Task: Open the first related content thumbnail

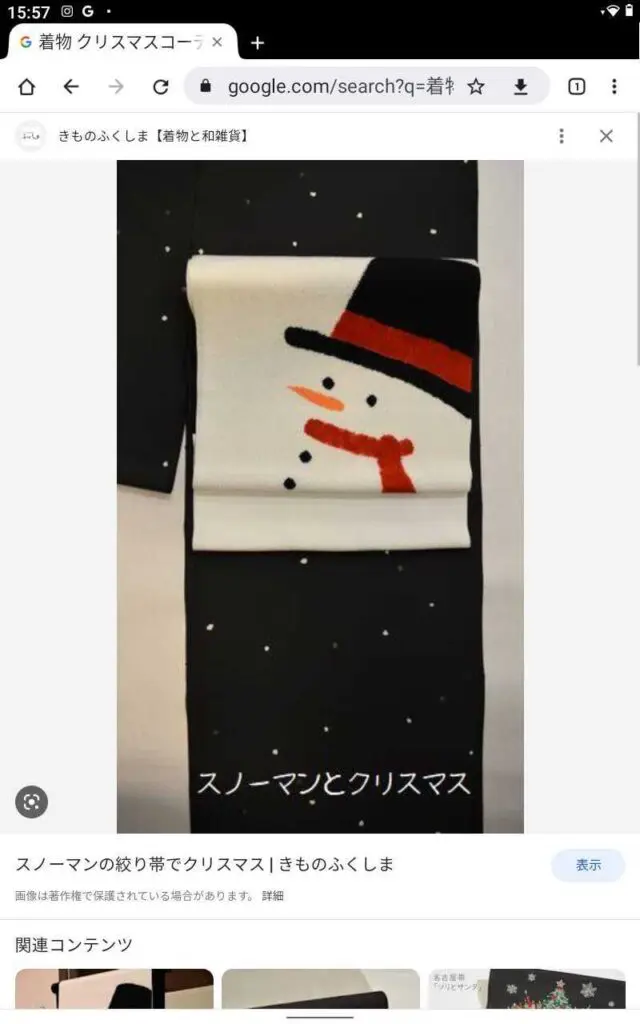Action: point(114,990)
